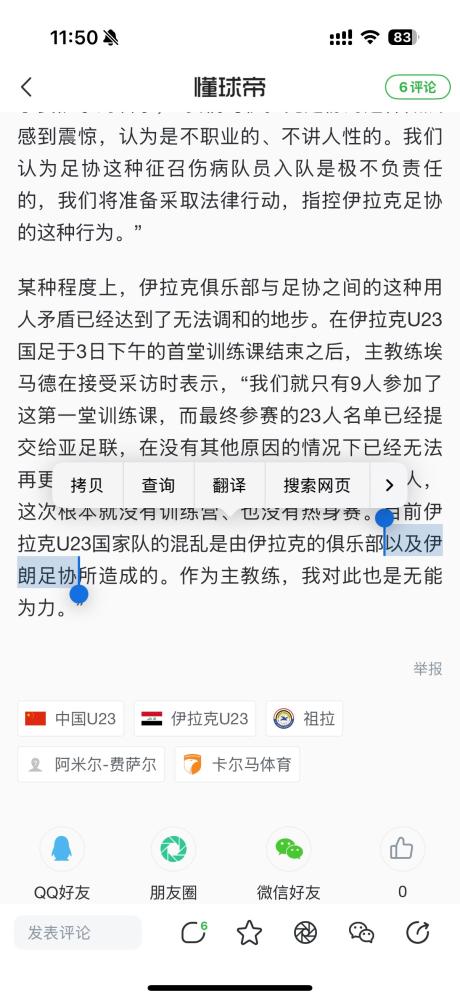This screenshot has height=1000, width=460.
Task: Like the article with the thumbs-up
Action: point(402,863)
